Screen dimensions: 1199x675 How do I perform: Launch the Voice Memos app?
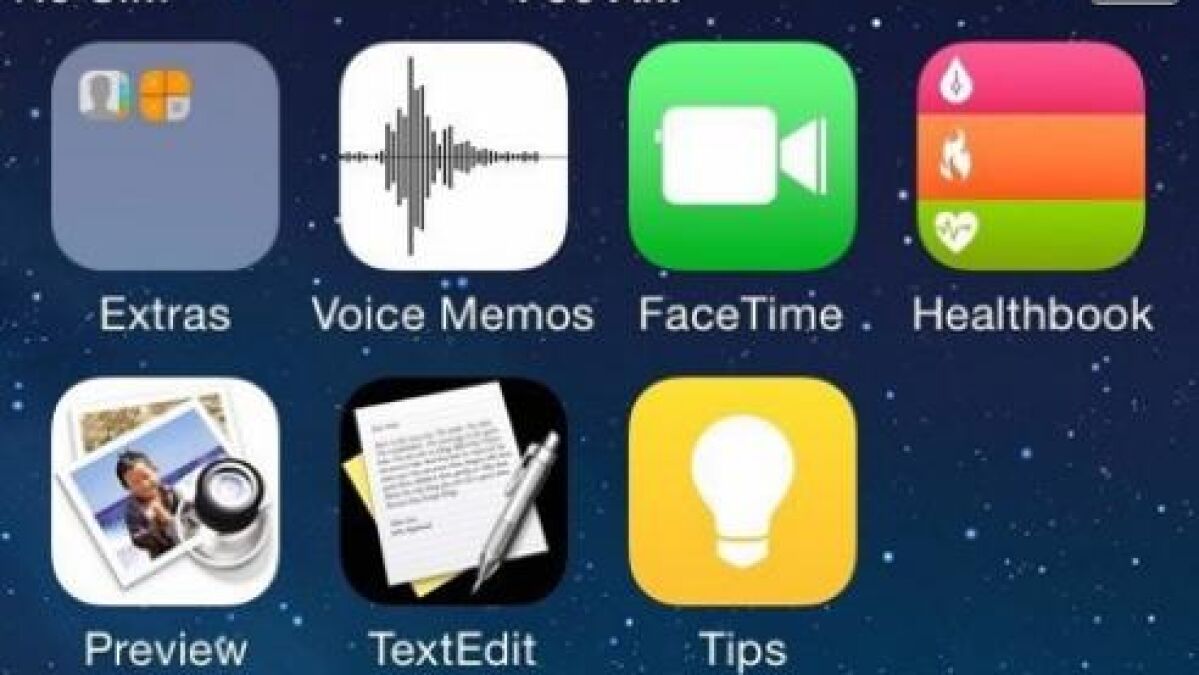click(453, 156)
